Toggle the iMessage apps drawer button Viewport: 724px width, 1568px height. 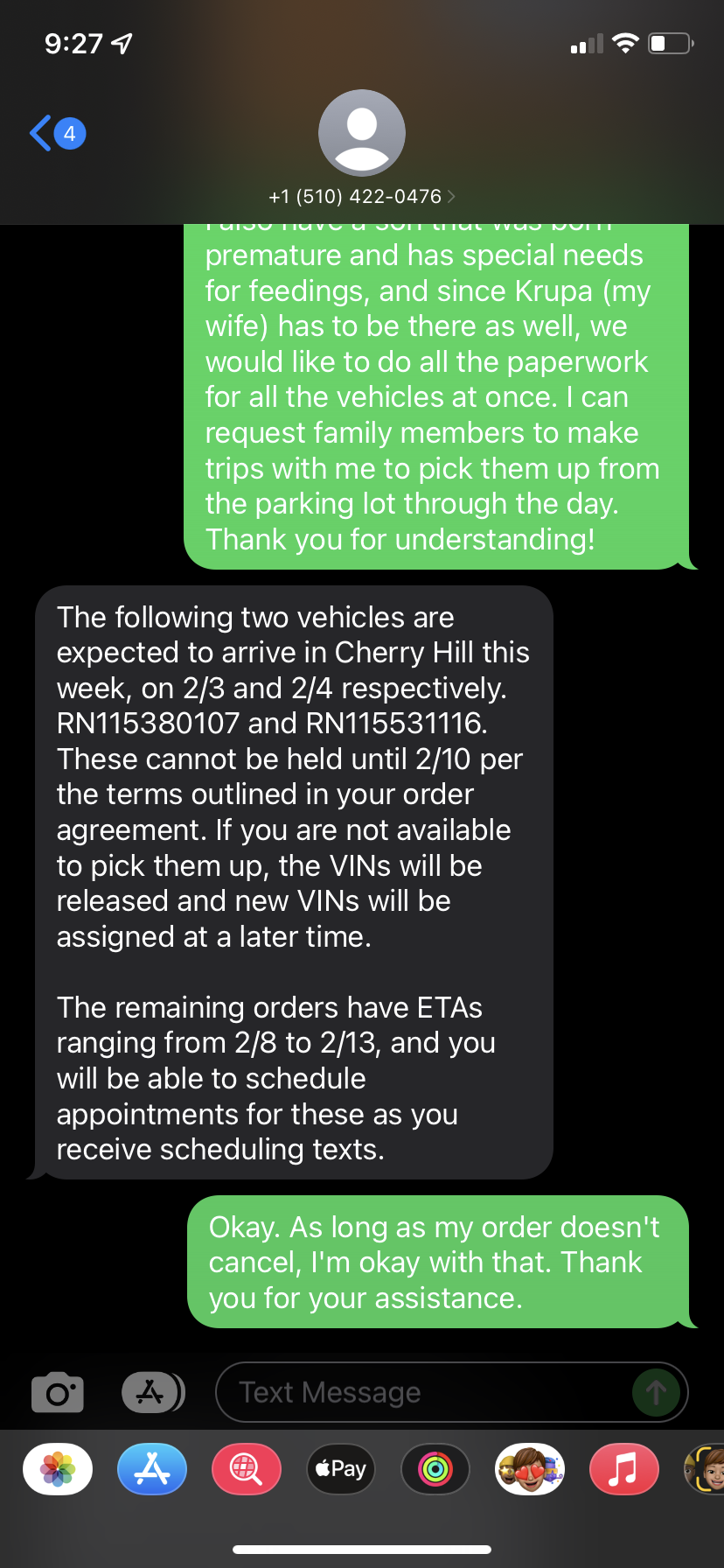click(x=152, y=1392)
